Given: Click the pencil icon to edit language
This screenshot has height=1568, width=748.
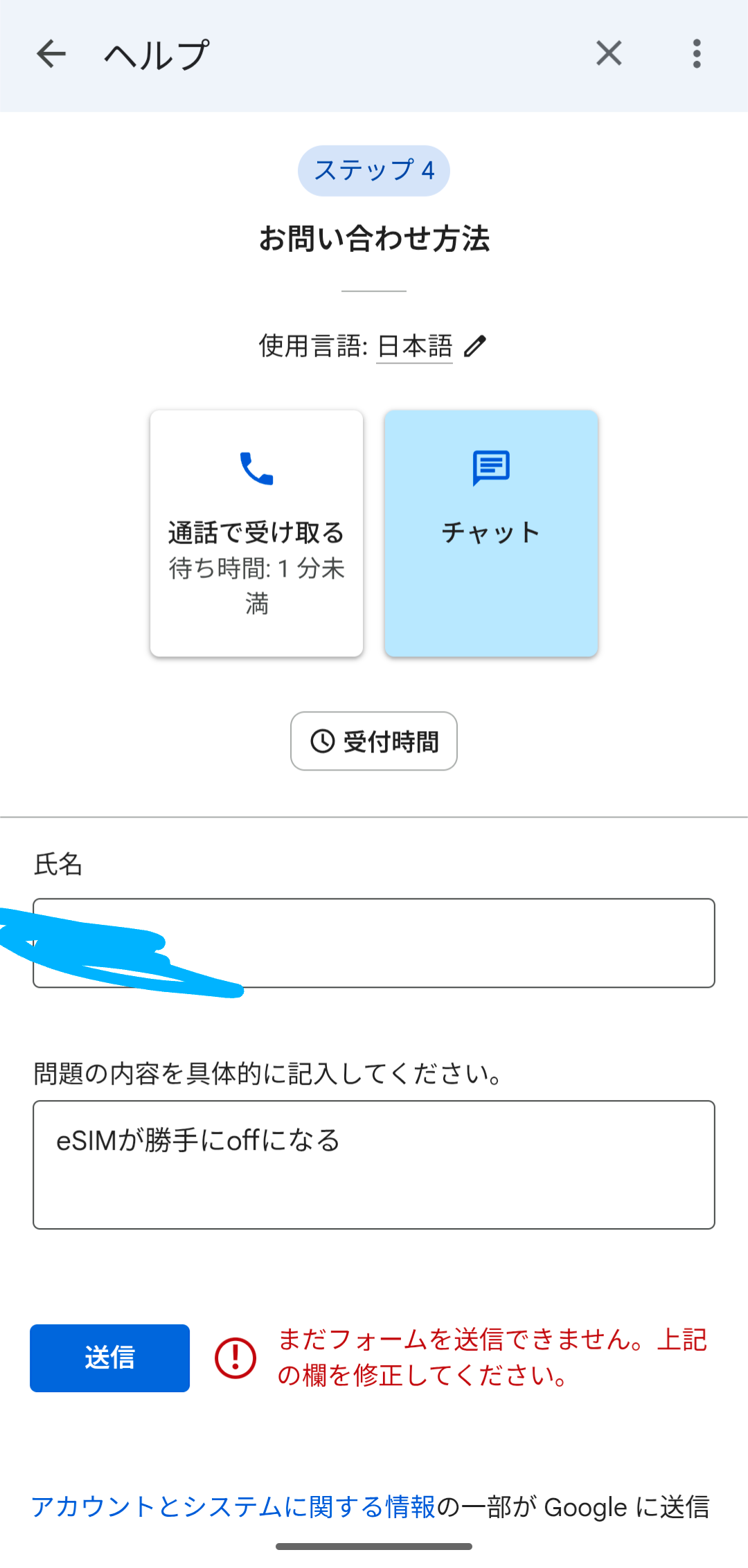Looking at the screenshot, I should pos(475,346).
